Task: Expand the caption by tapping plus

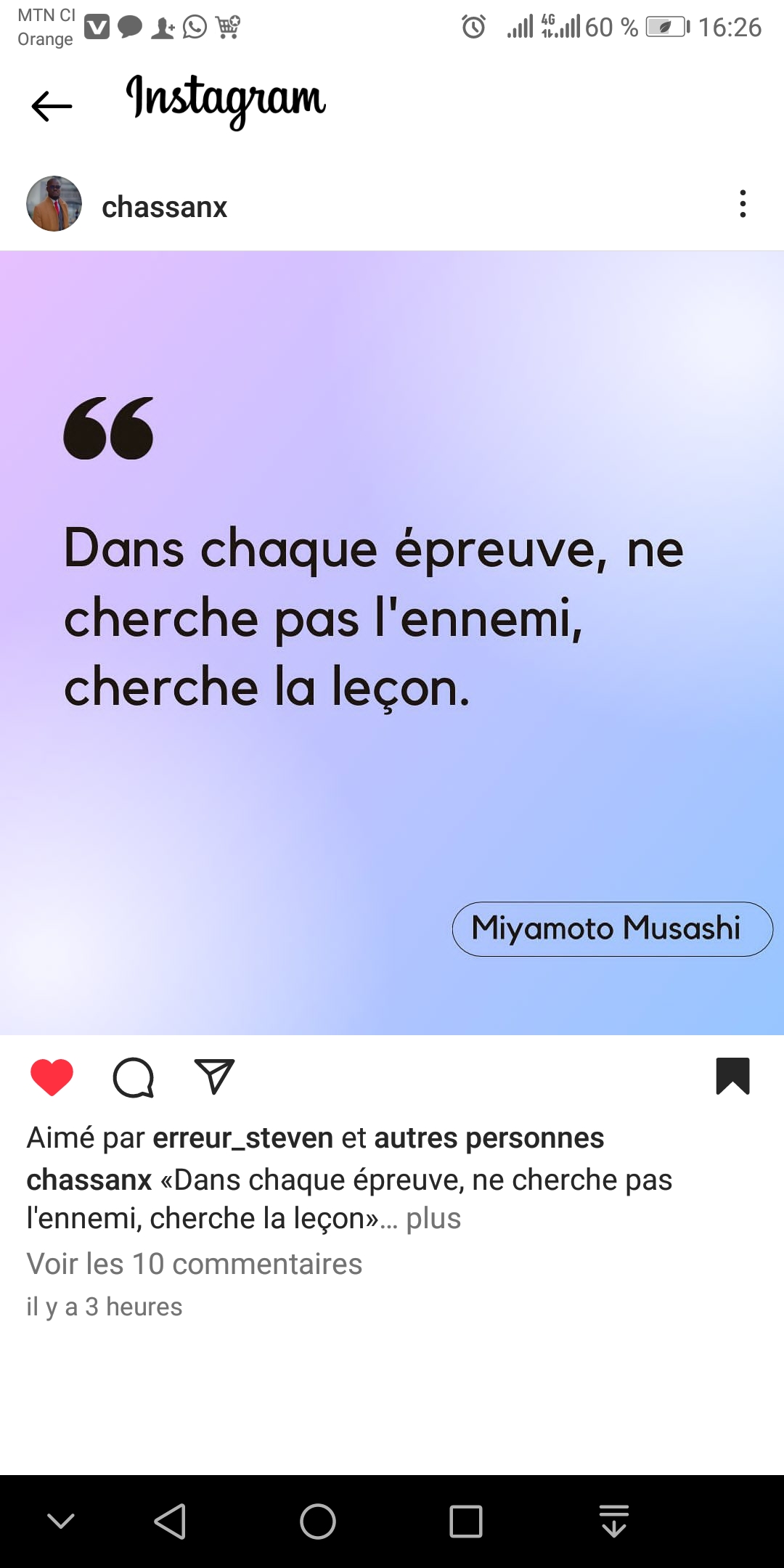Action: 433,1219
